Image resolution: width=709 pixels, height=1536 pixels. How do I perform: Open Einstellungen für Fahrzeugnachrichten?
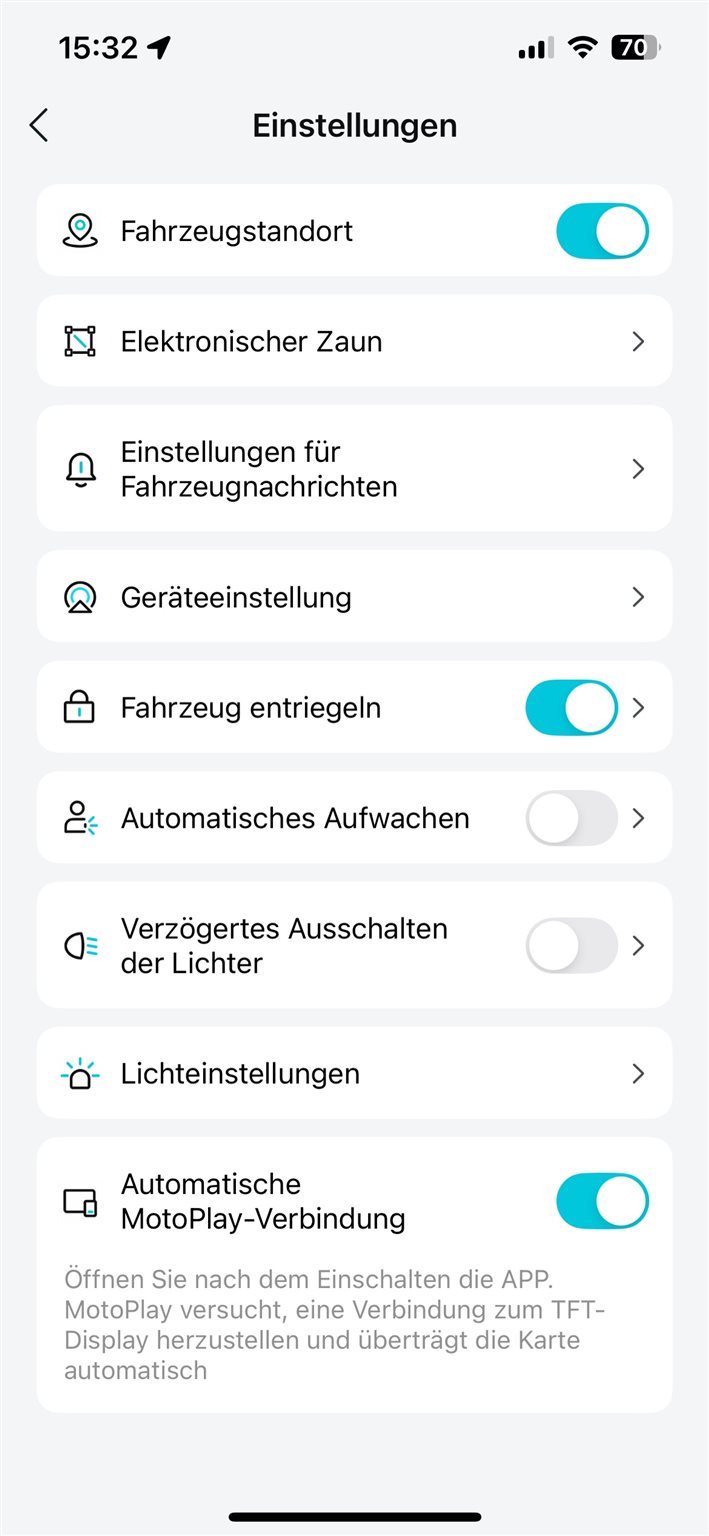pos(354,469)
